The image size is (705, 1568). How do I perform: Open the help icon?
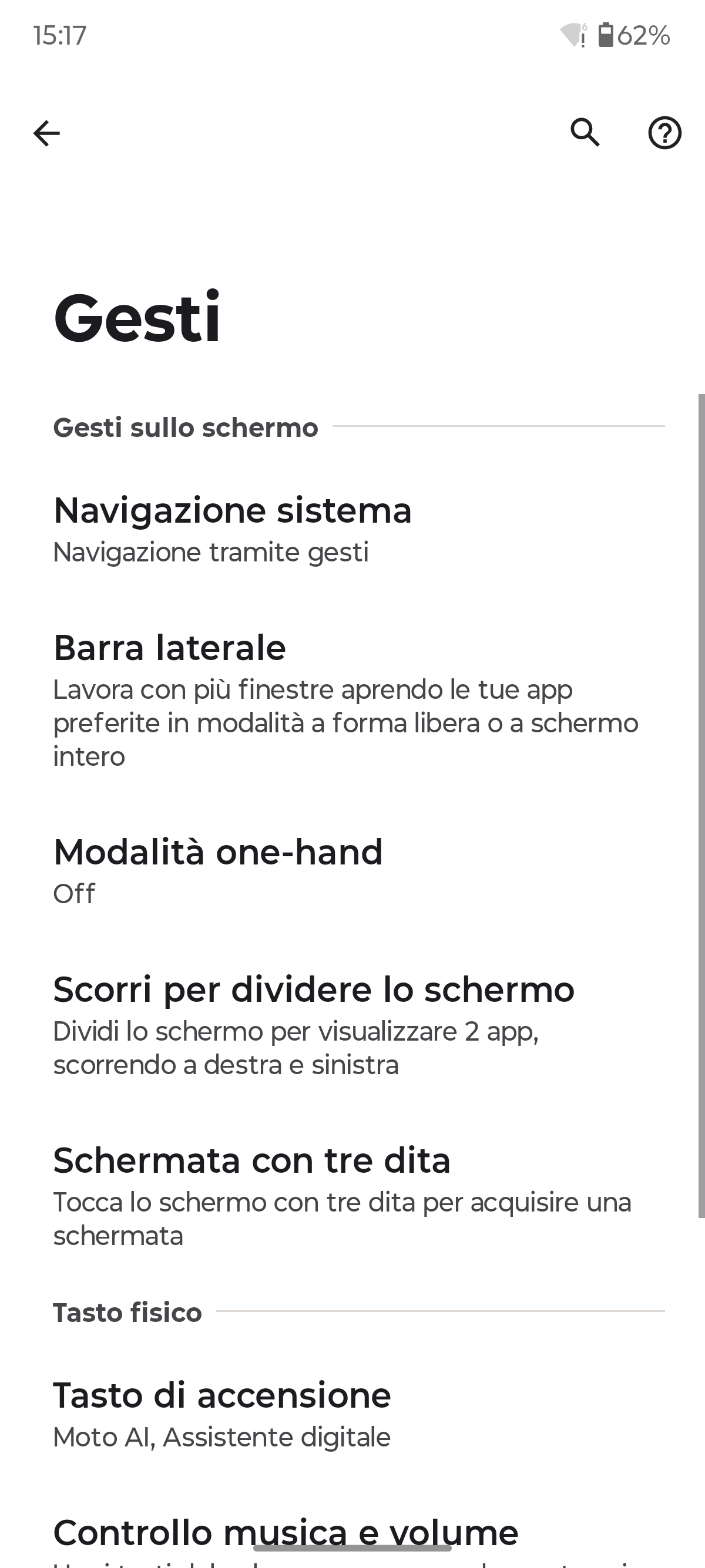pyautogui.click(x=664, y=133)
